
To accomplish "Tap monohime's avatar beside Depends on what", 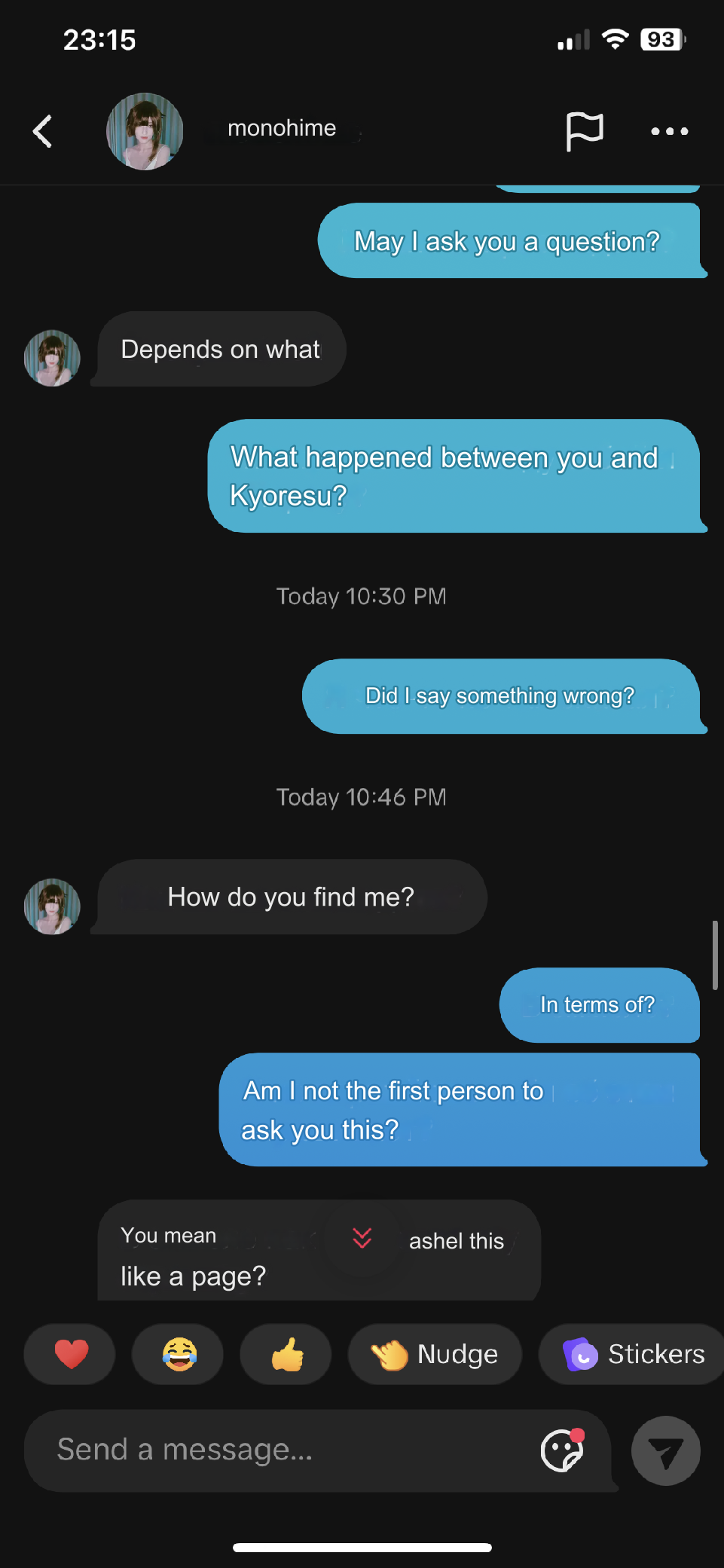I will point(52,358).
